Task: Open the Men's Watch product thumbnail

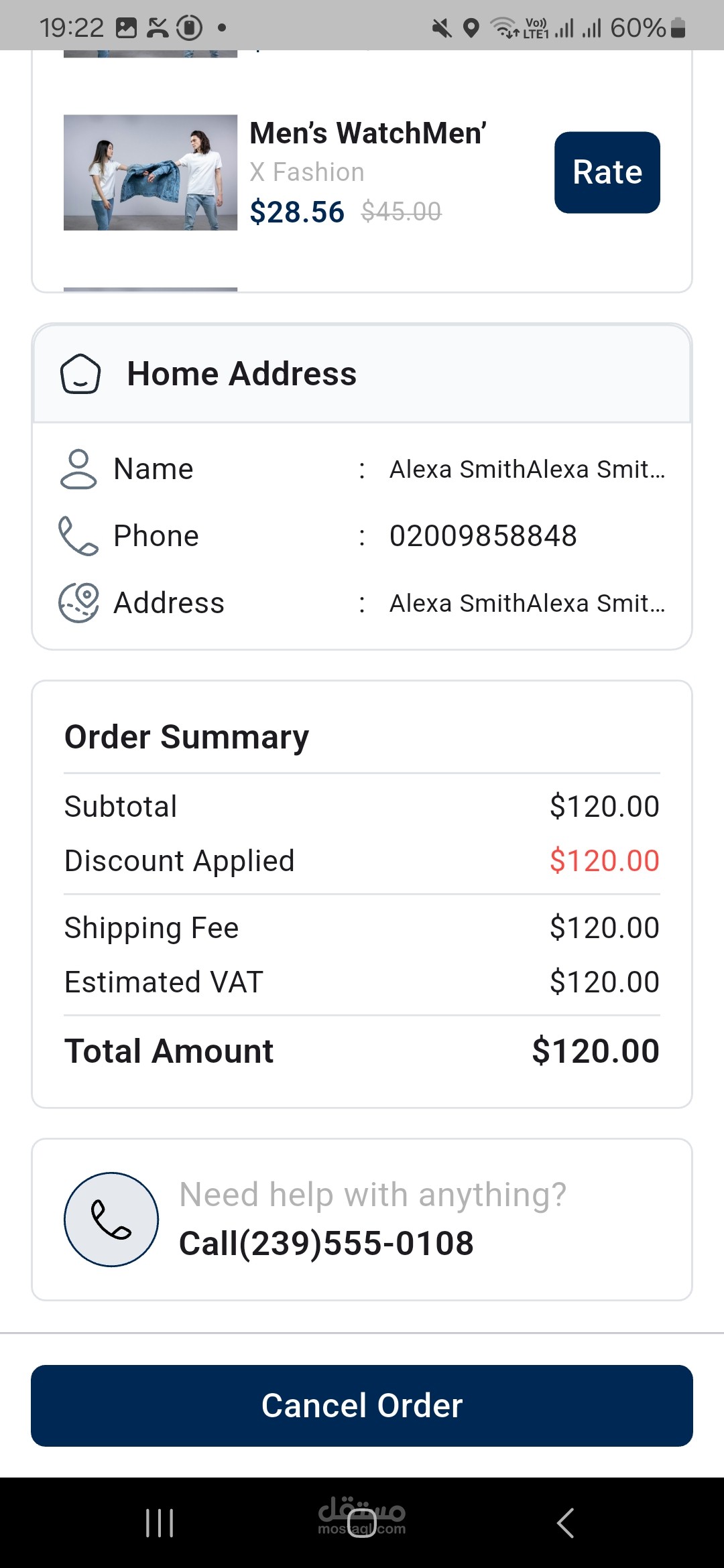Action: tap(150, 172)
